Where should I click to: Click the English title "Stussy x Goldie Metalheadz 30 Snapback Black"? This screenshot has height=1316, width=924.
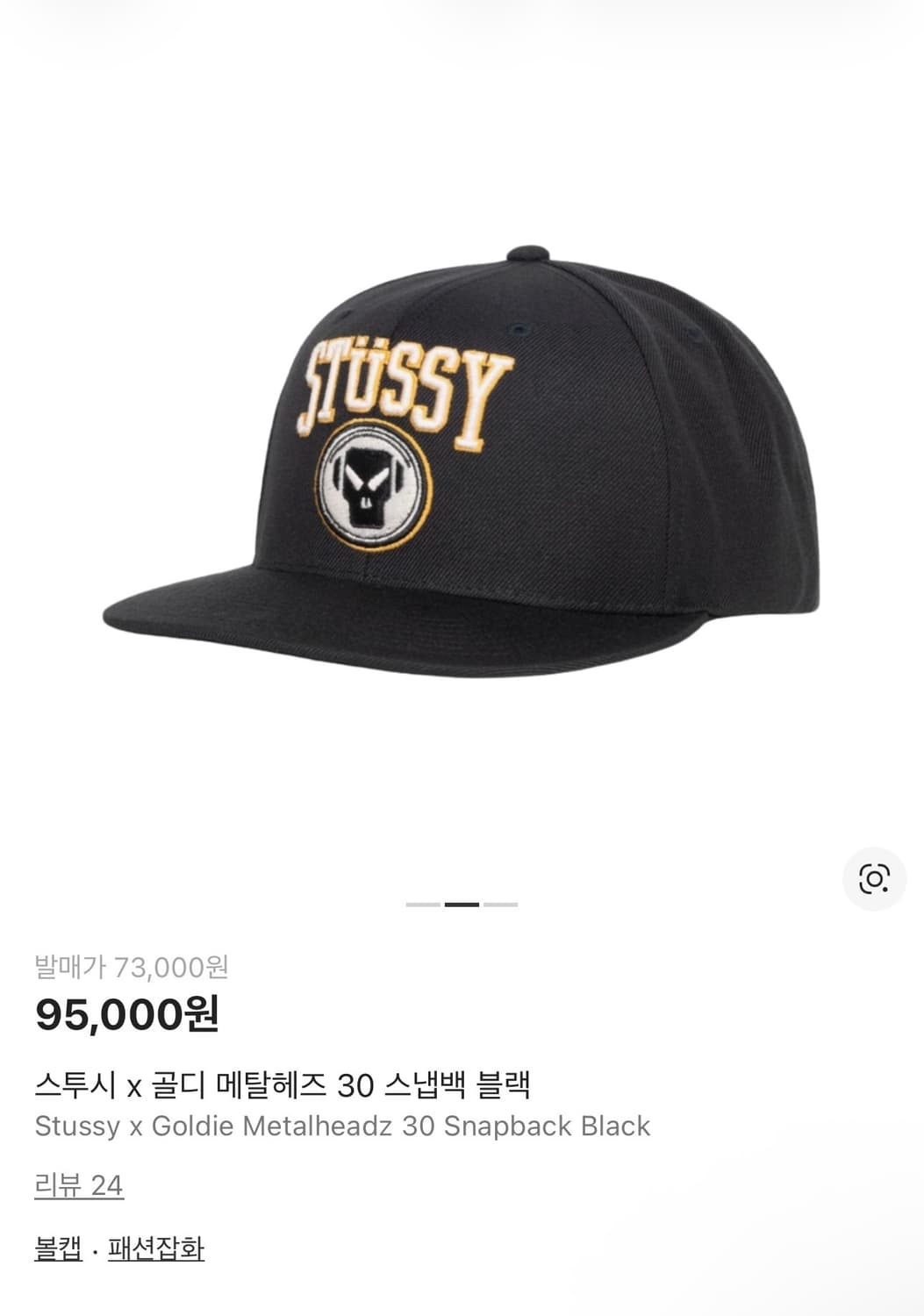341,1125
